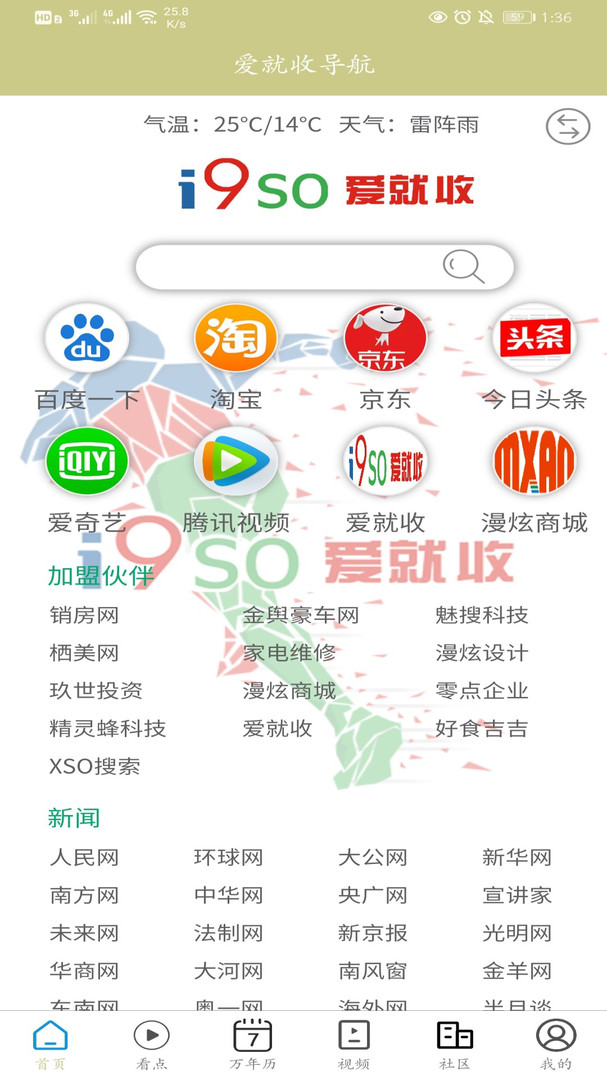
Task: Open the 新华网 news link
Action: coord(517,857)
